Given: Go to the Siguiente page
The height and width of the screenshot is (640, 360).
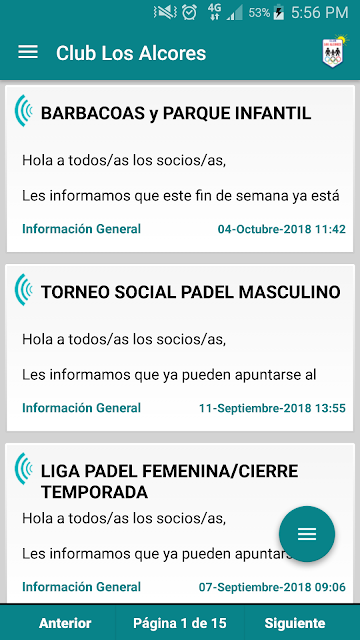Looking at the screenshot, I should [295, 623].
